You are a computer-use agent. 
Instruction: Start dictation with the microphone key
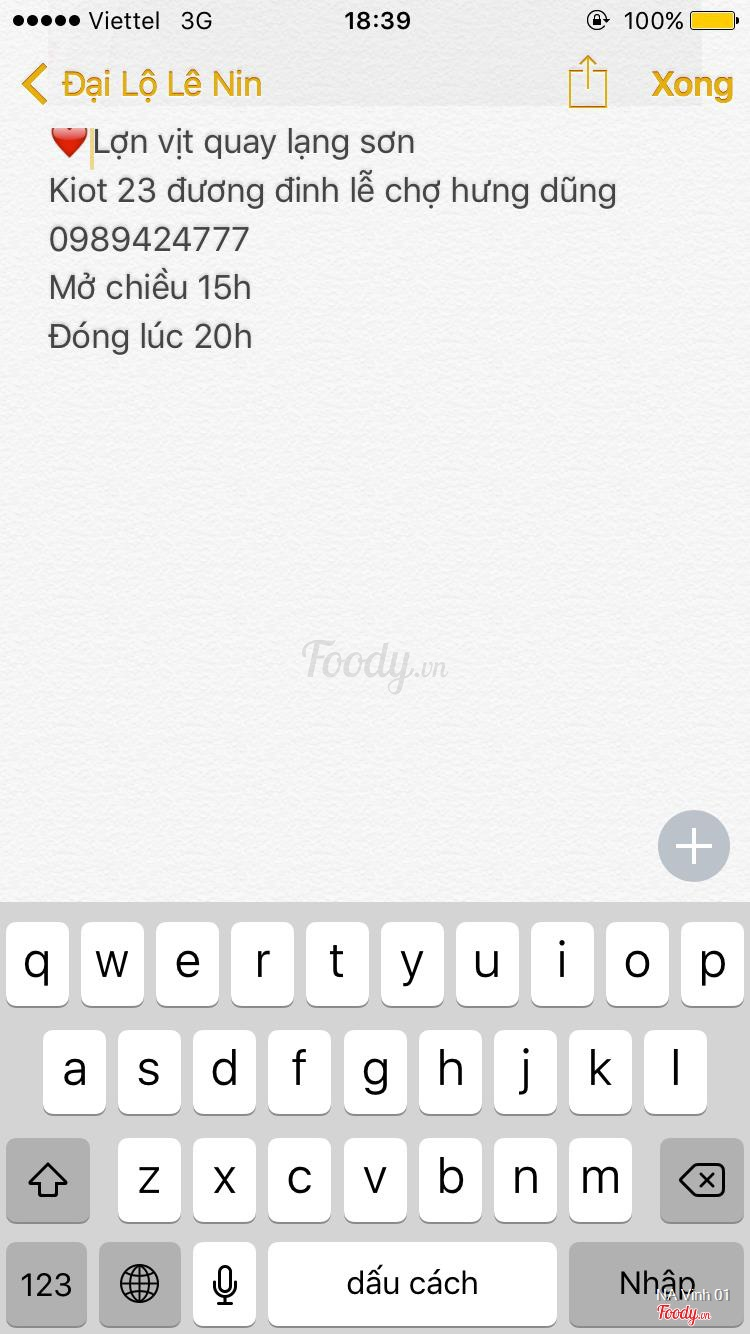(x=224, y=1284)
